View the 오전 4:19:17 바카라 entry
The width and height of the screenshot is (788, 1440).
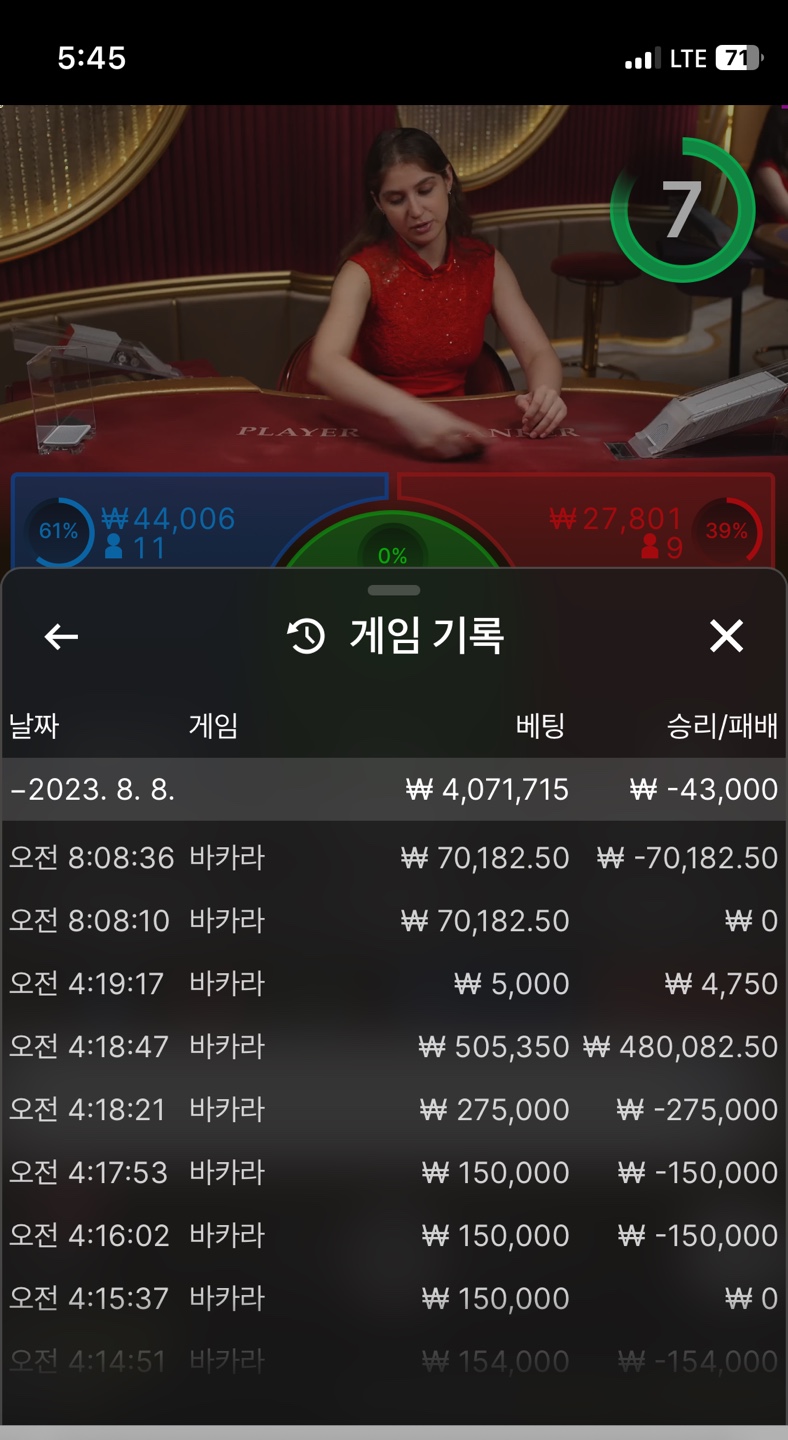pyautogui.click(x=394, y=983)
